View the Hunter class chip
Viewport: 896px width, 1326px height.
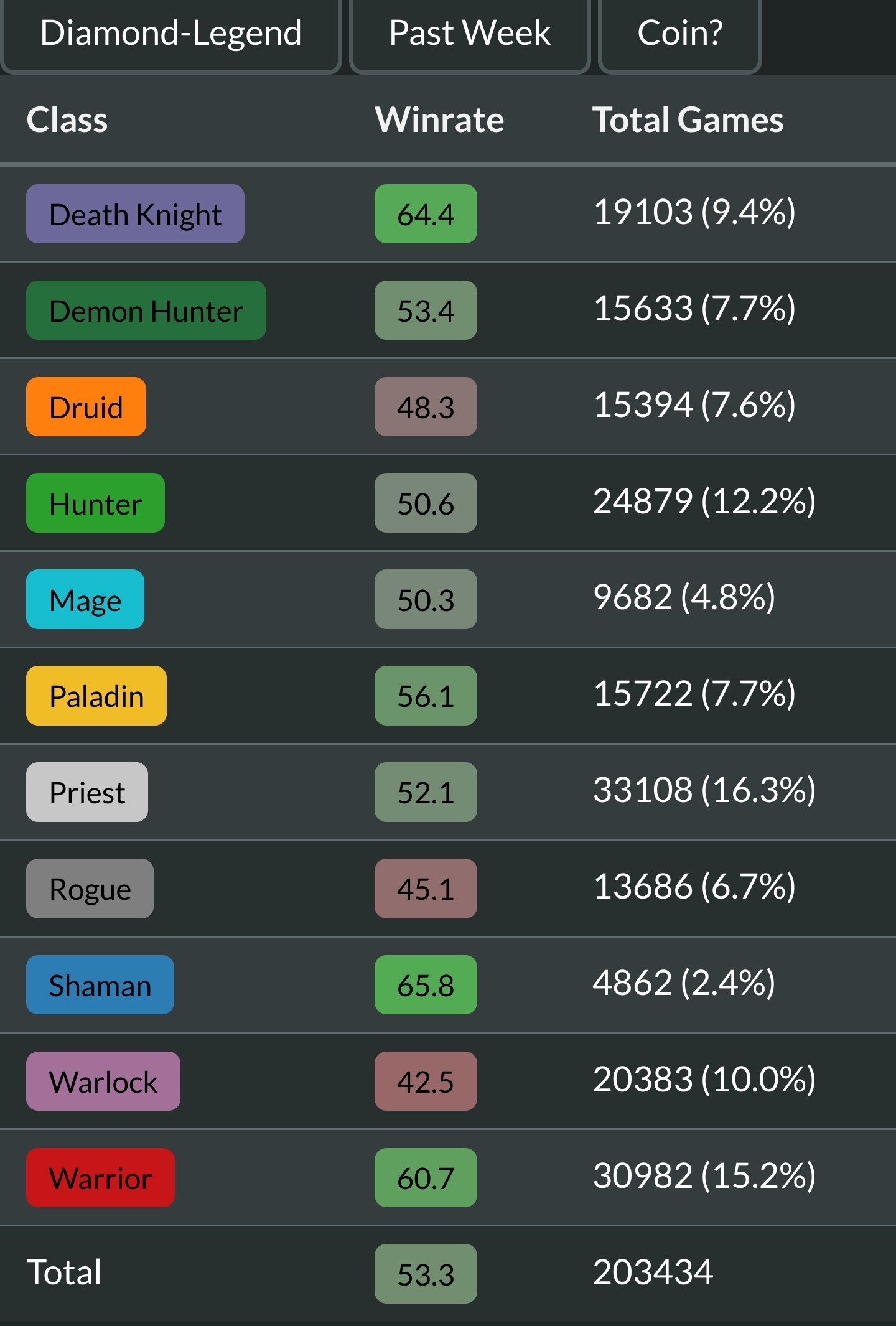click(x=95, y=503)
